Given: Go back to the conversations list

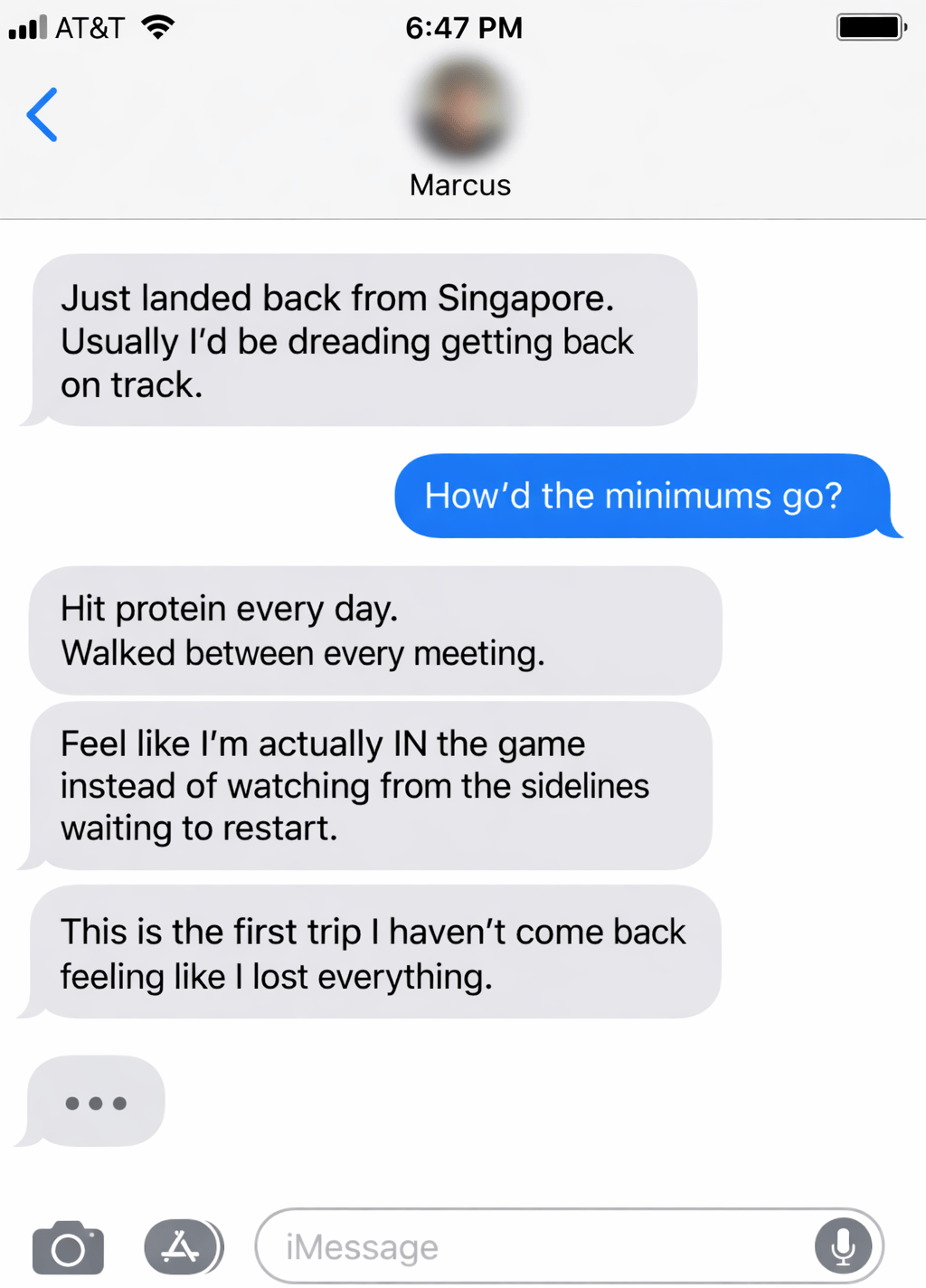Looking at the screenshot, I should tap(43, 115).
